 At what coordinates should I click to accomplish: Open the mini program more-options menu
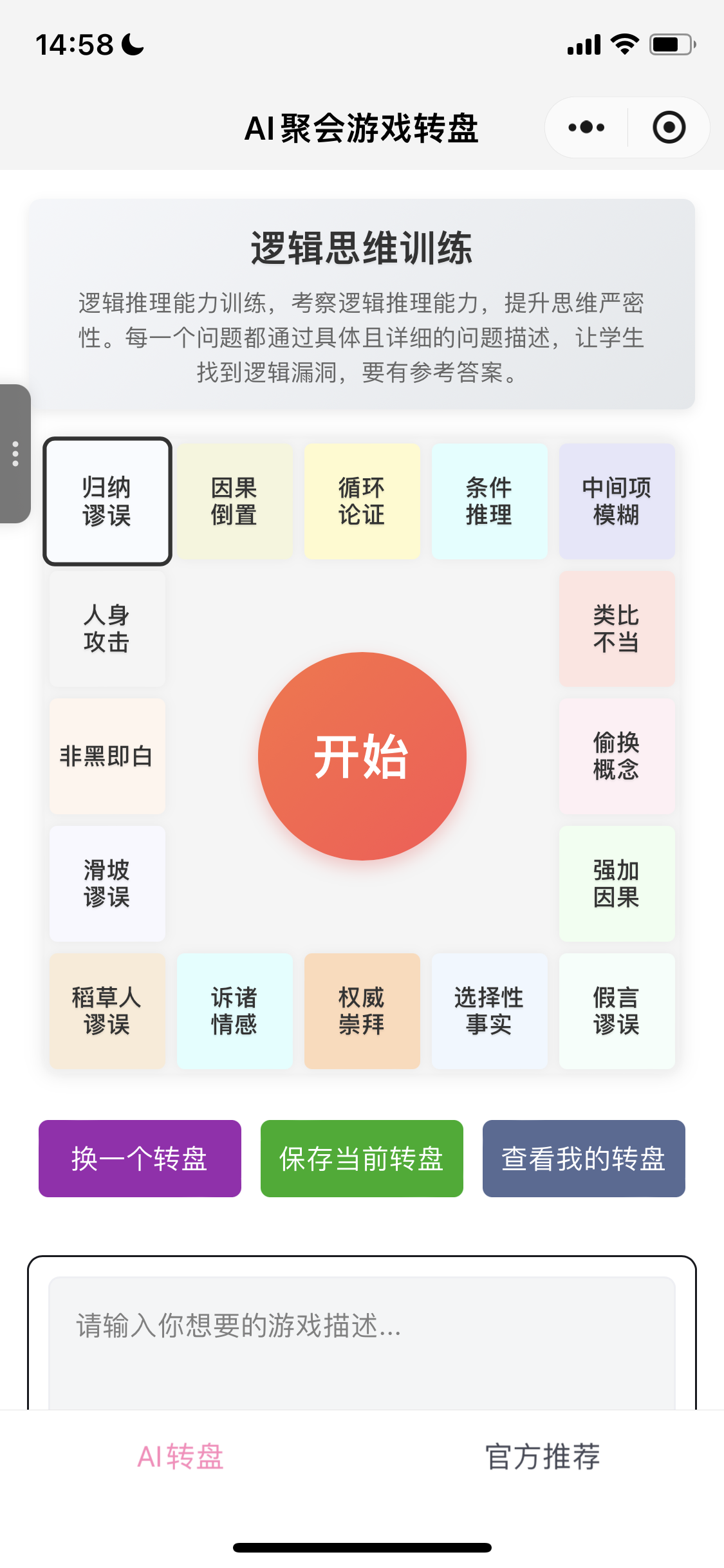point(587,127)
